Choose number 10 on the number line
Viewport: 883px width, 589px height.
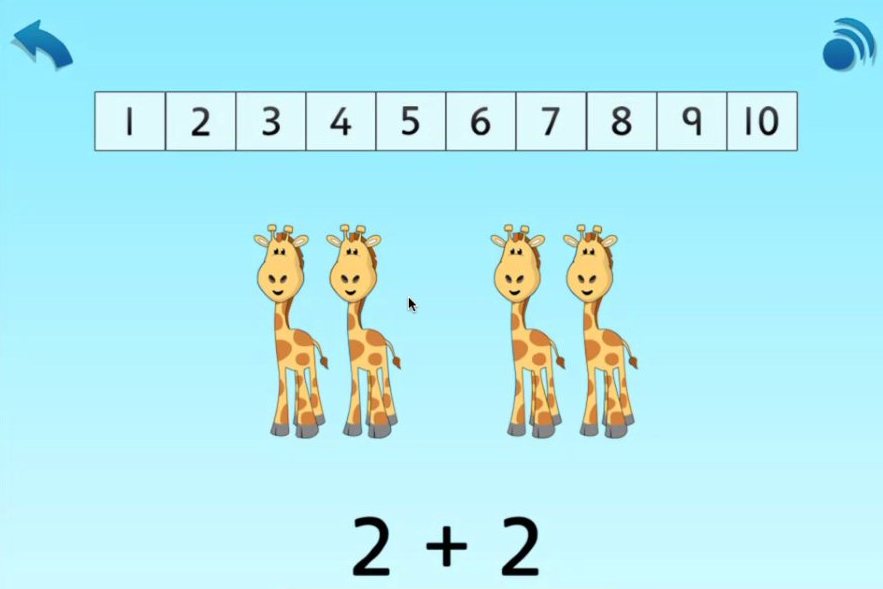762,121
